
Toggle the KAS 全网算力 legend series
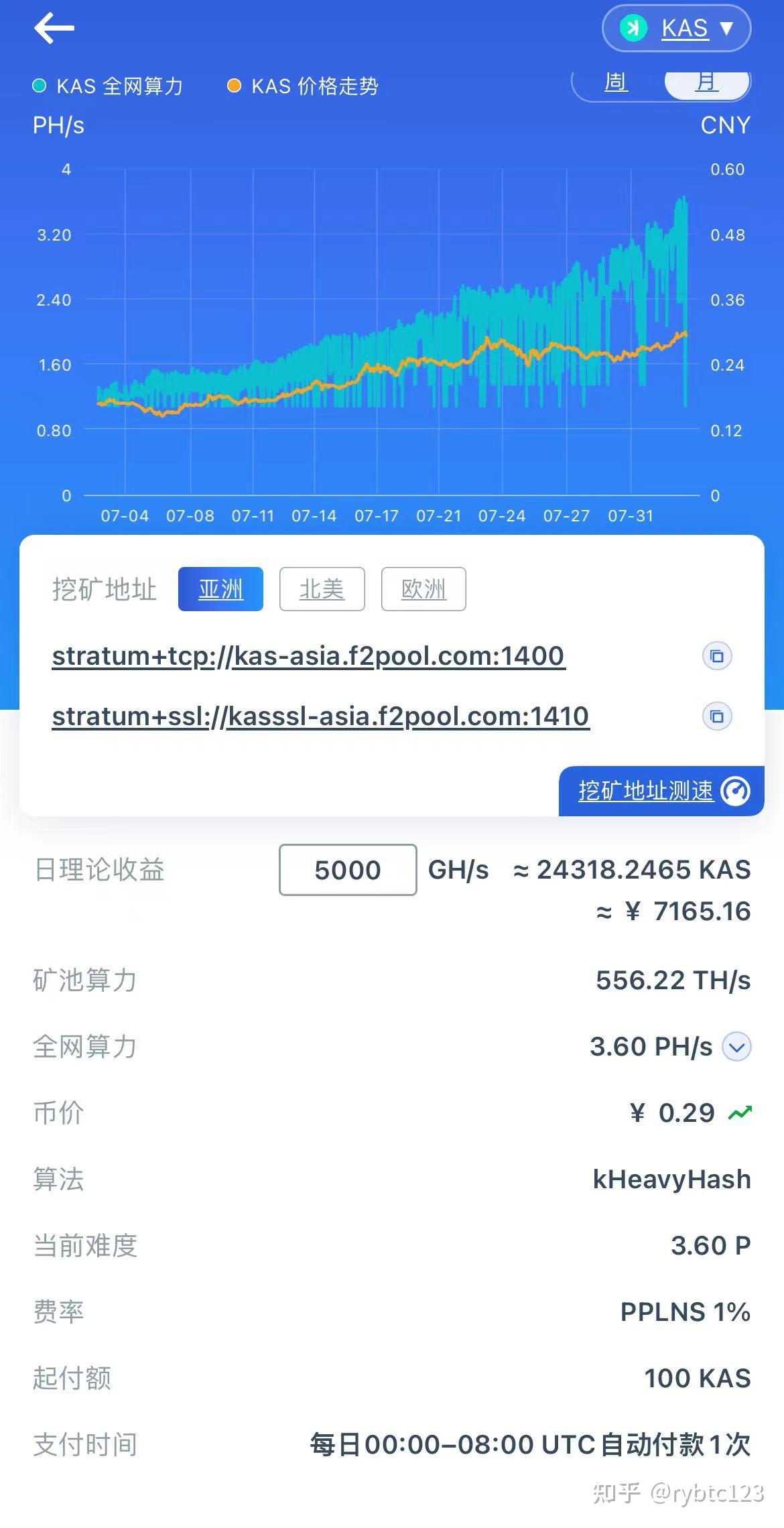click(107, 86)
